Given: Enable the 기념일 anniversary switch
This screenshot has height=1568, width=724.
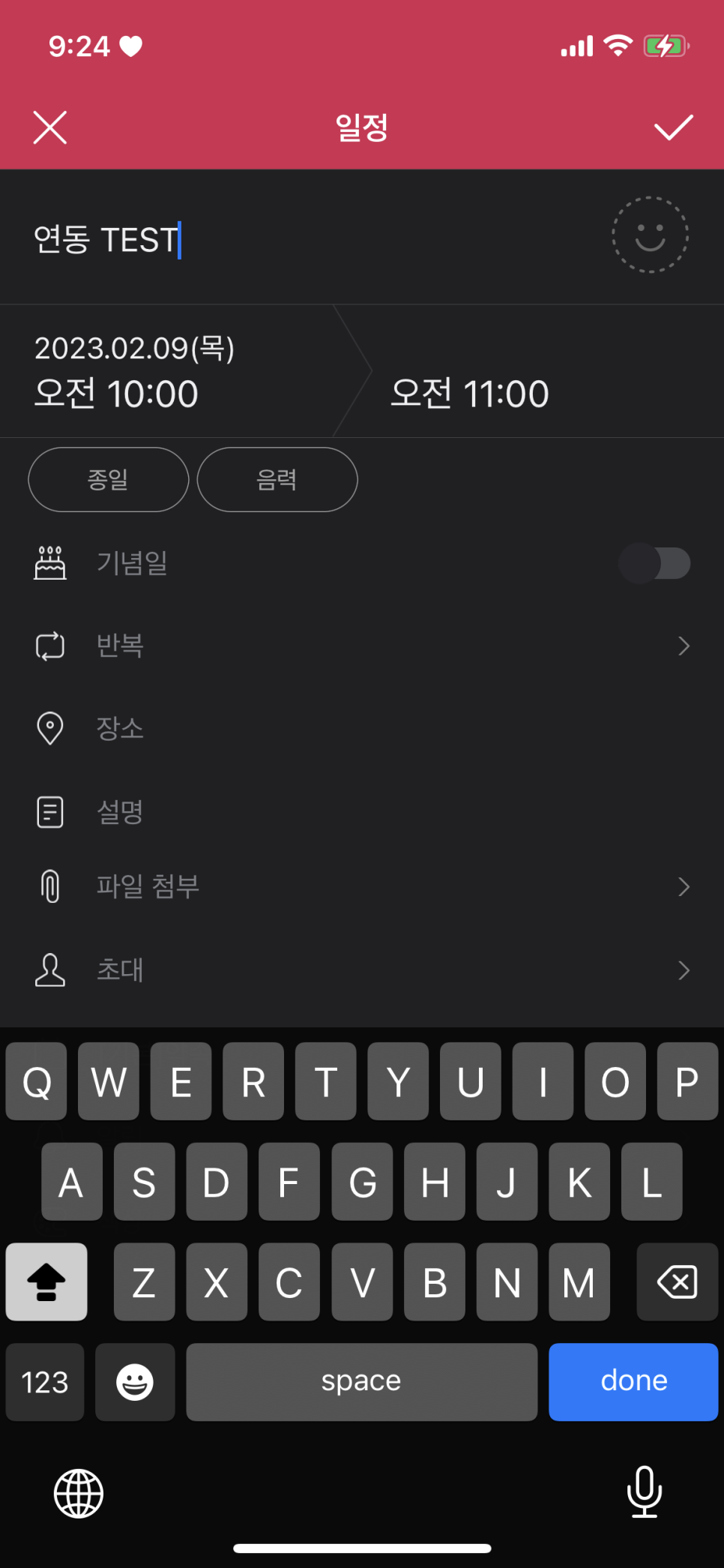Looking at the screenshot, I should pos(654,563).
